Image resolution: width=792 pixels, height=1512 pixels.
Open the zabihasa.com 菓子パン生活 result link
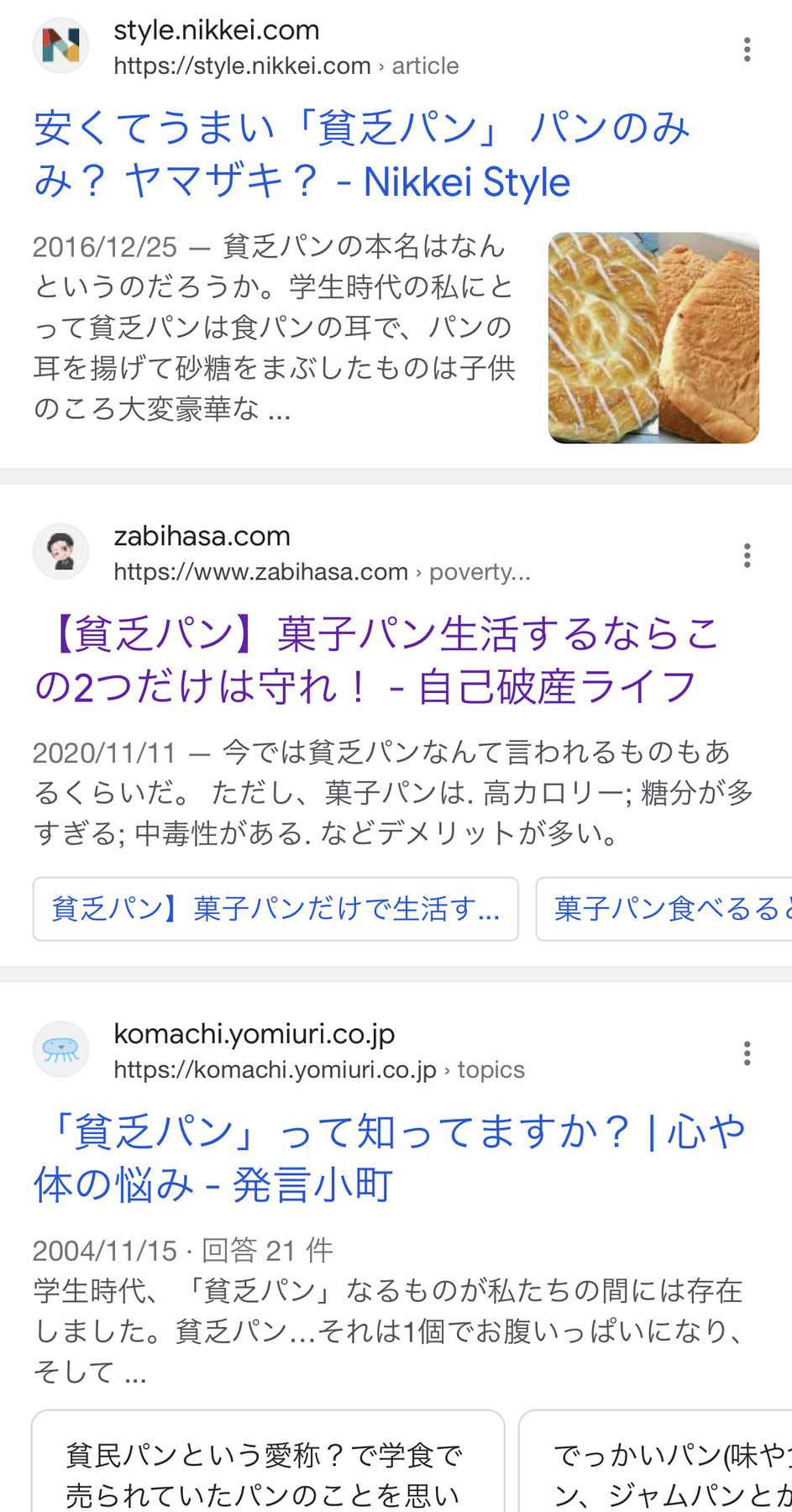tap(376, 660)
